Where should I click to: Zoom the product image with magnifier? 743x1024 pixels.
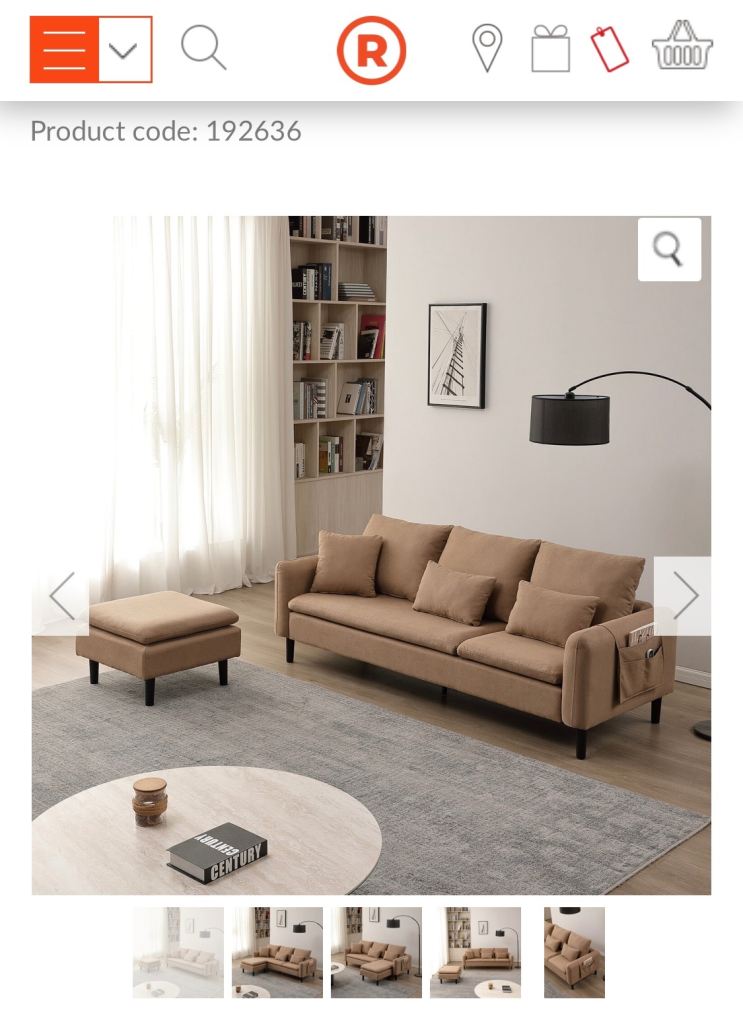point(669,249)
